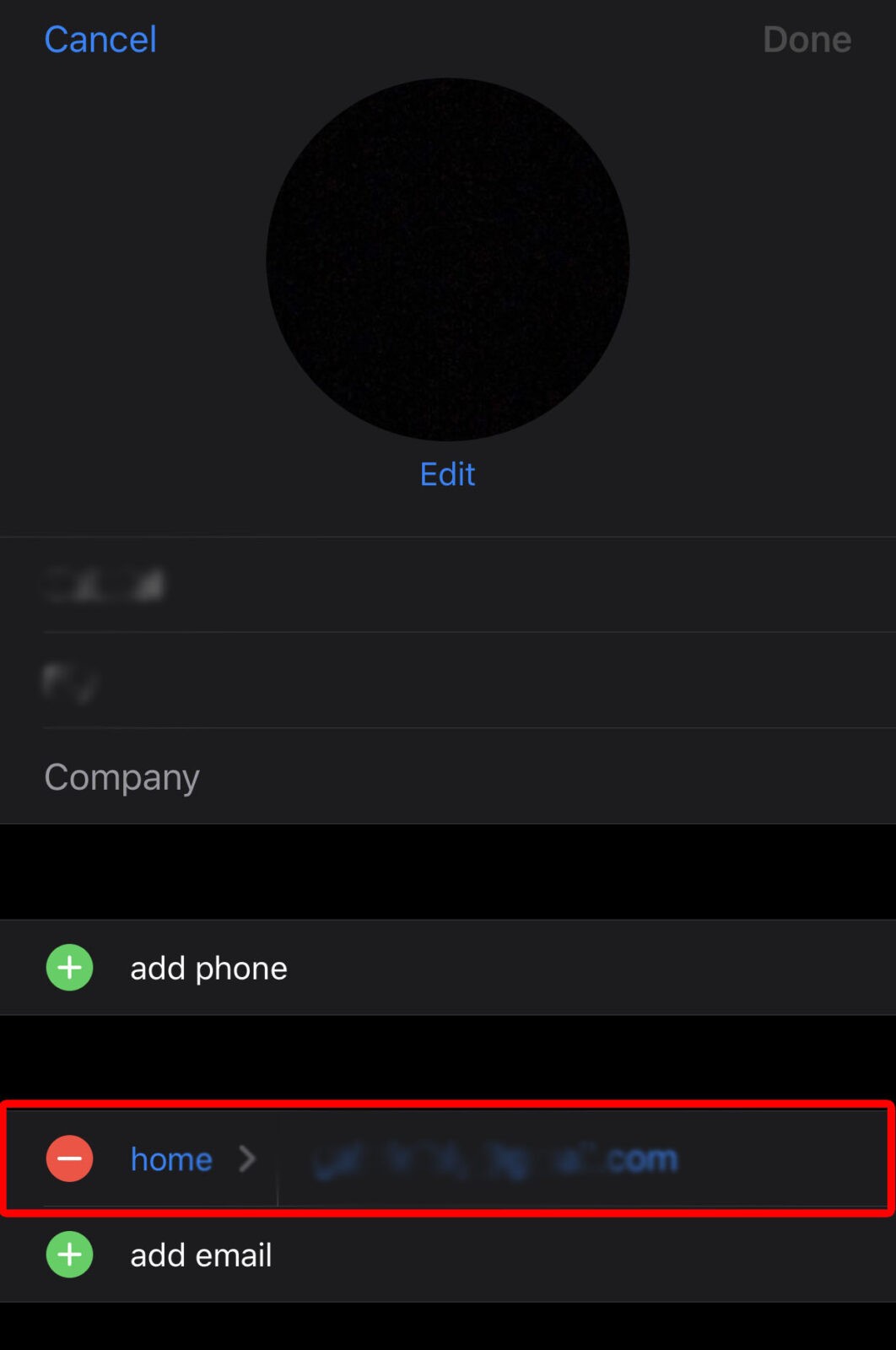Tap Edit under the contact photo
896x1350 pixels.
pyautogui.click(x=448, y=474)
